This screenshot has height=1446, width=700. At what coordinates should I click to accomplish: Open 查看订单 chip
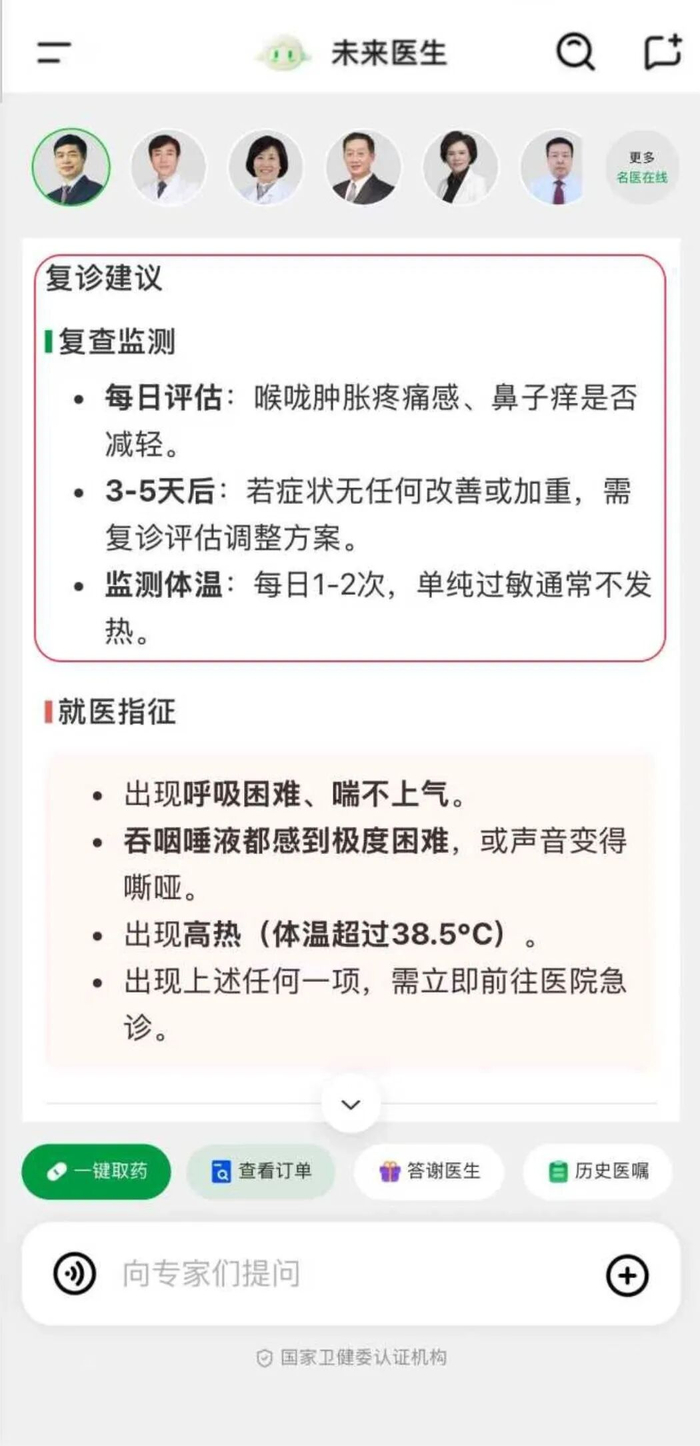coord(261,1171)
